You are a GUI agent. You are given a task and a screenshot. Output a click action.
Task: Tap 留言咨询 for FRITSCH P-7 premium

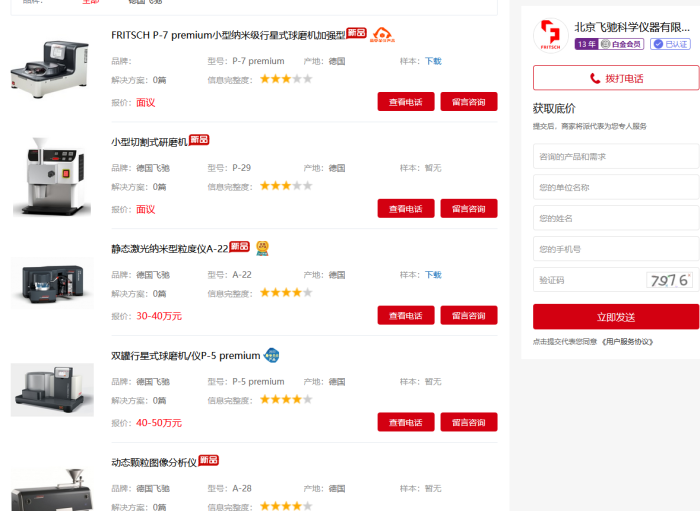tap(468, 101)
